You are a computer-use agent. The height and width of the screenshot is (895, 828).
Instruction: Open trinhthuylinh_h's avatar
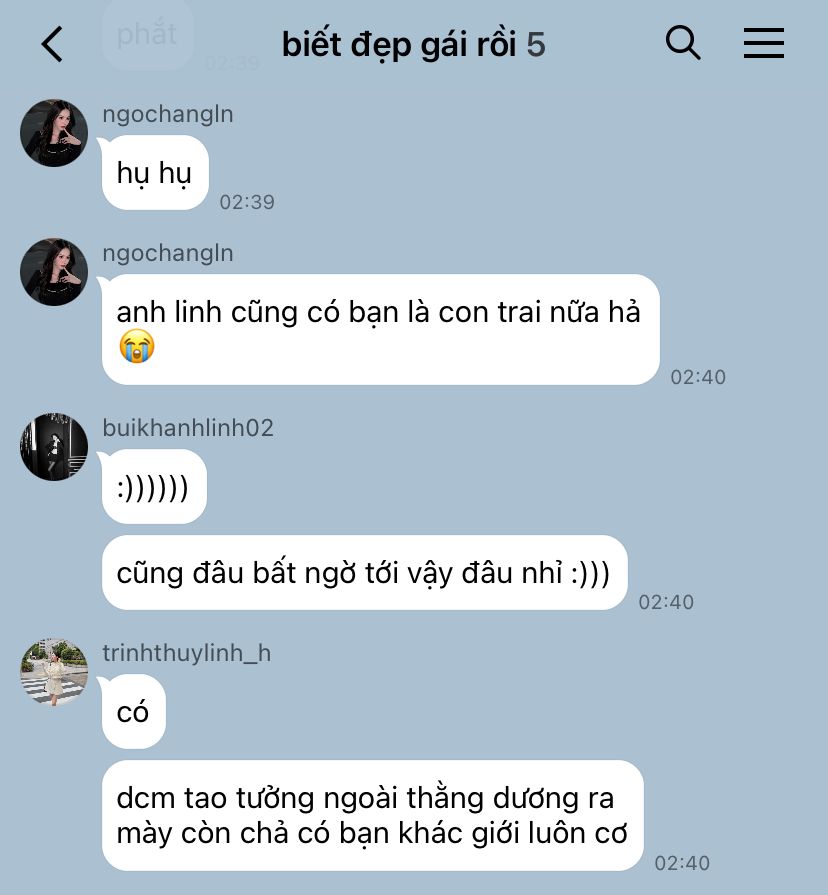click(x=54, y=672)
